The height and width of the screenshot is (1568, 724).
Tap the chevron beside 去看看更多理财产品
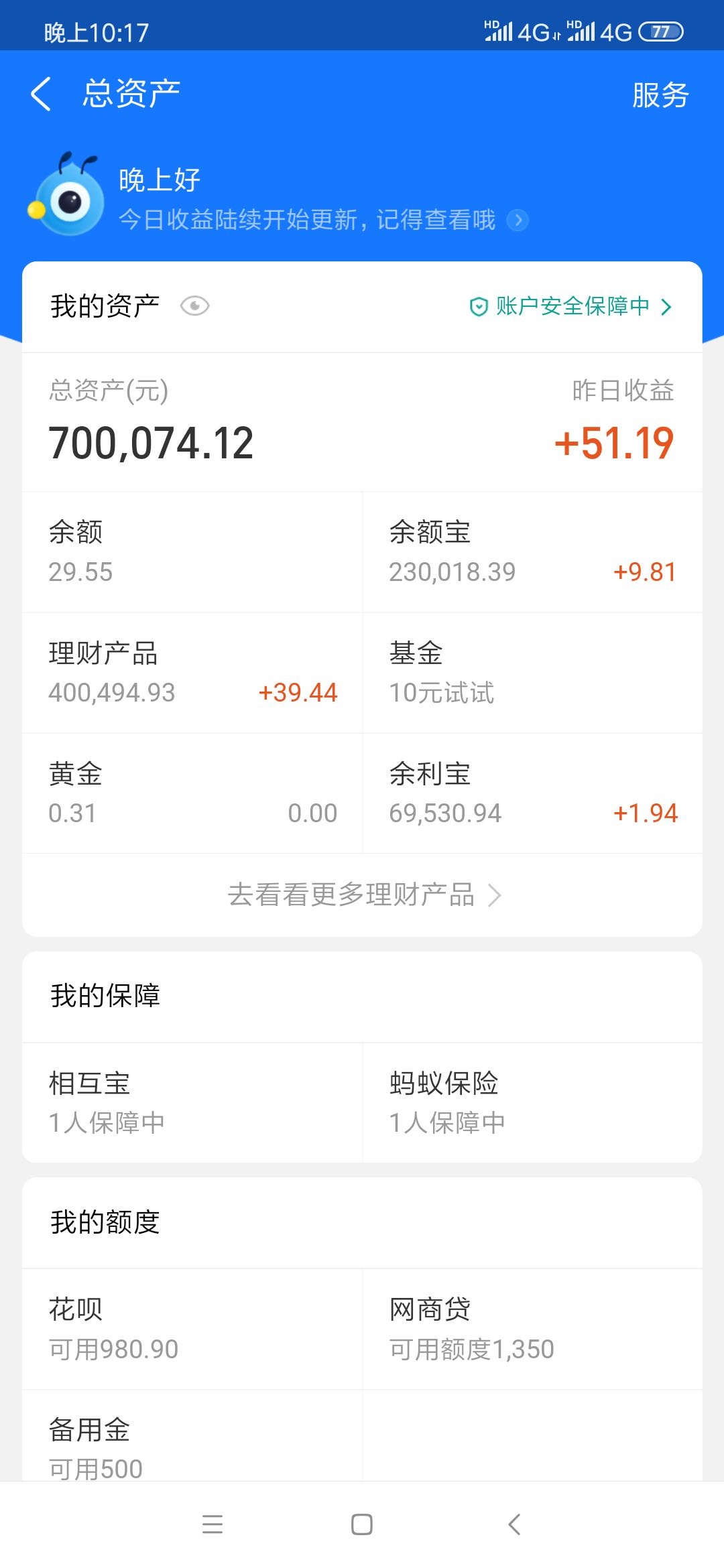pos(496,895)
